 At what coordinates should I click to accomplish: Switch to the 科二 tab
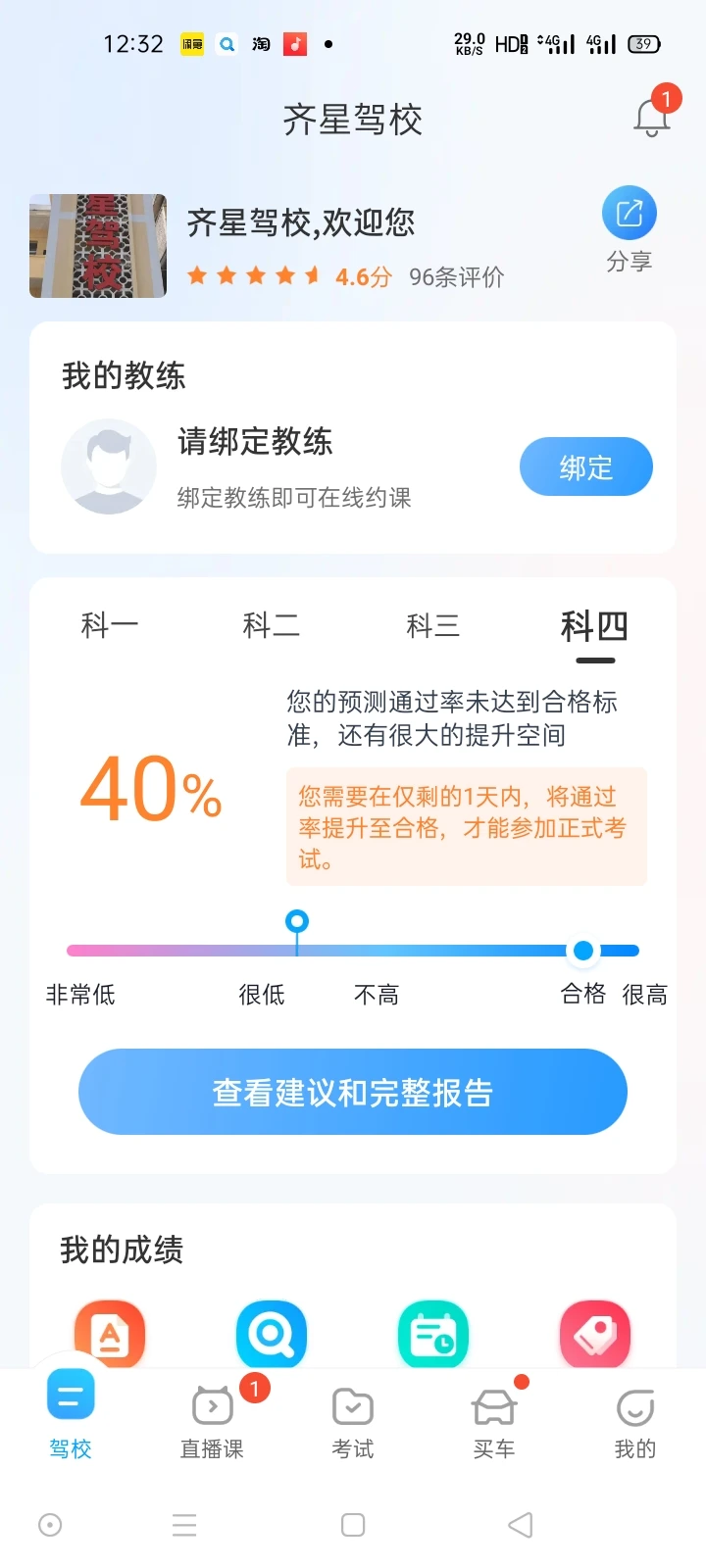pyautogui.click(x=272, y=625)
